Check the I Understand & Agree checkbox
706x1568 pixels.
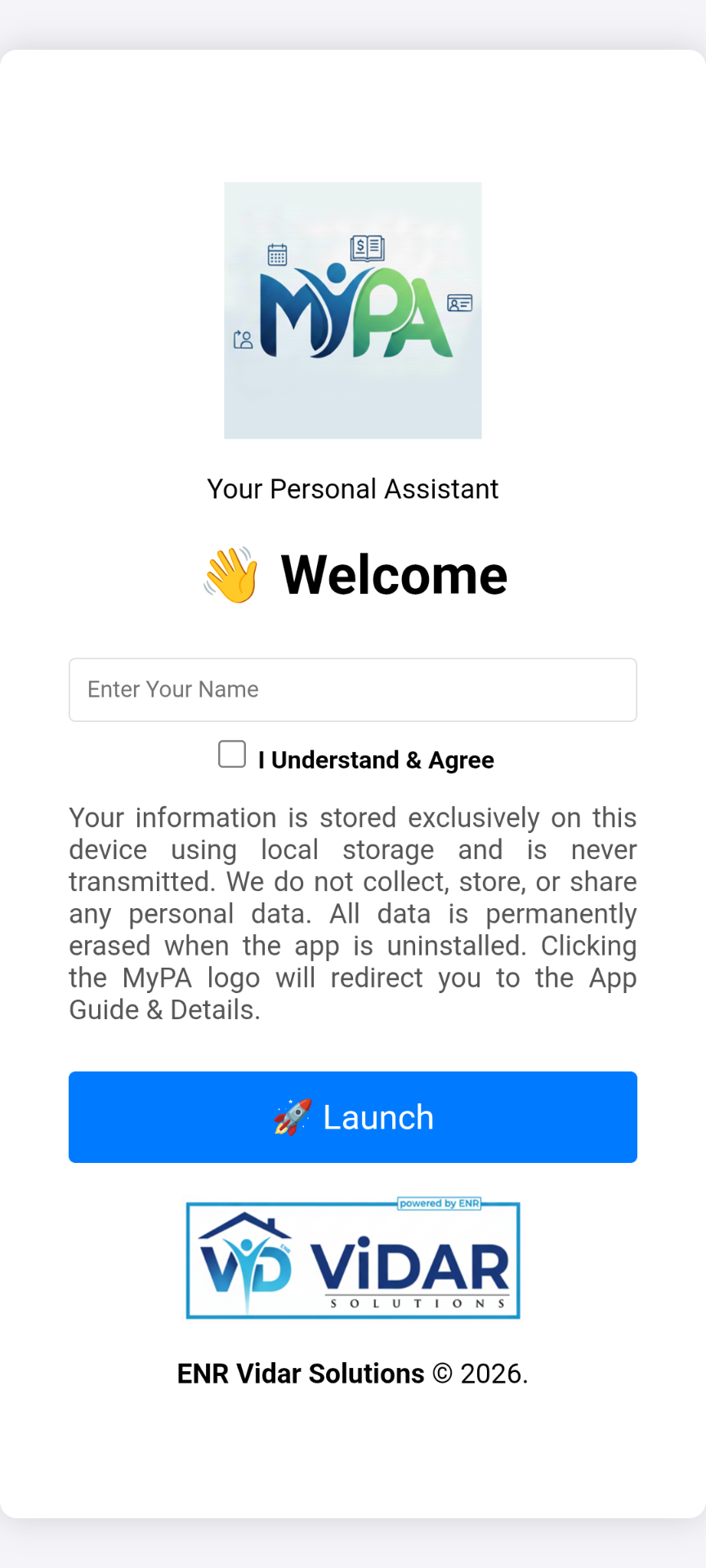[232, 754]
